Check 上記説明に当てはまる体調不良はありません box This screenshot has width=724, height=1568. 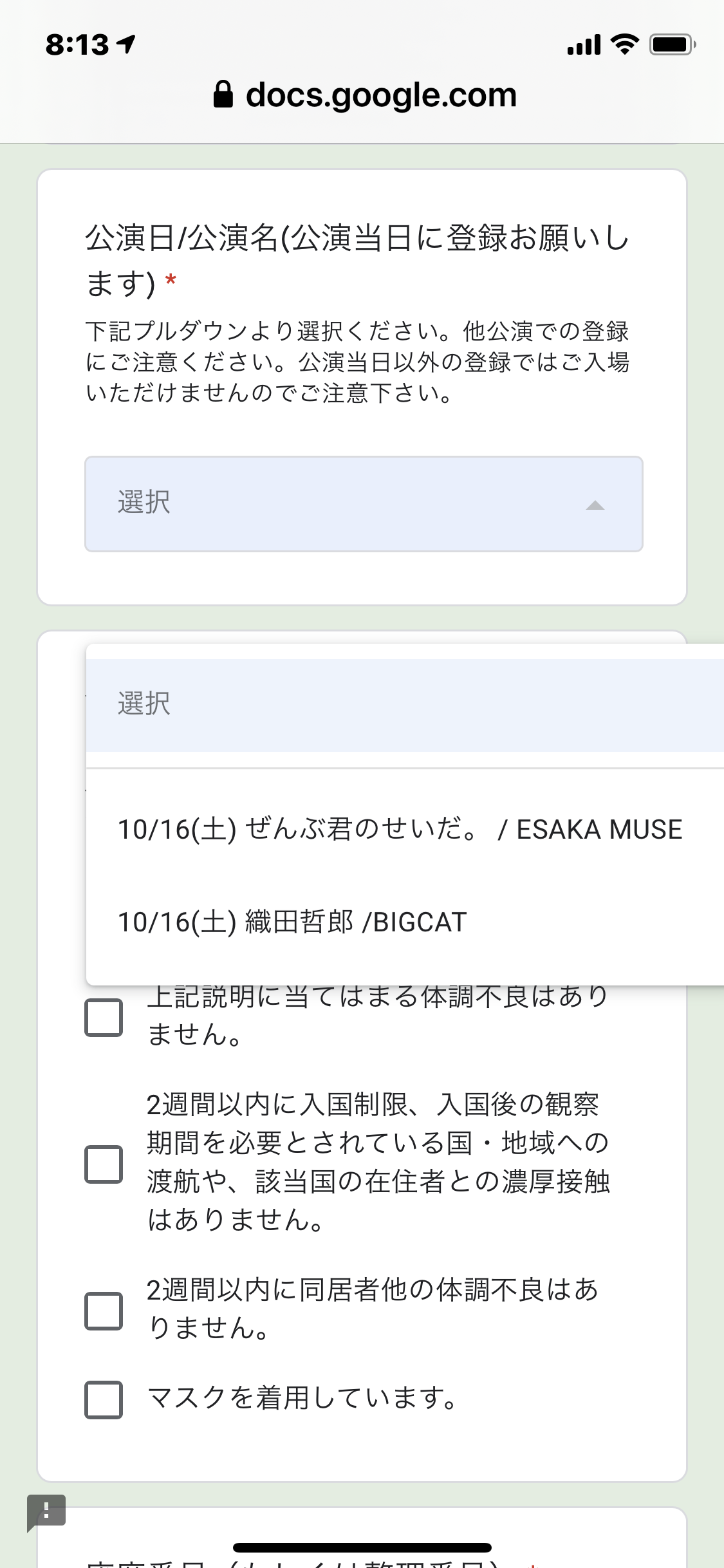[x=104, y=1018]
